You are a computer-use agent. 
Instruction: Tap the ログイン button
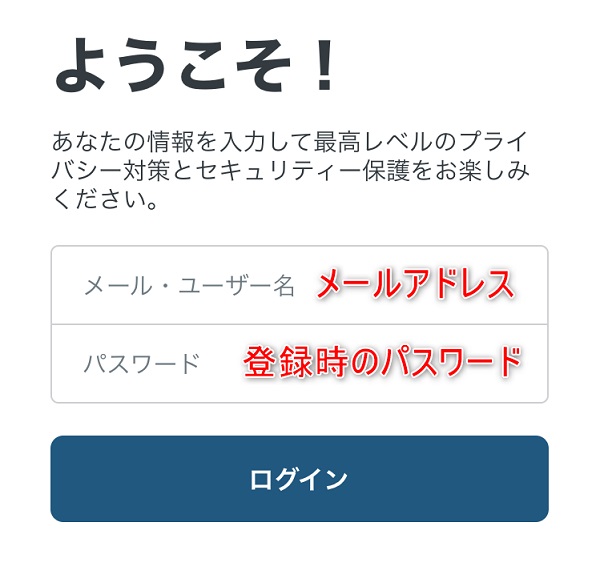click(299, 479)
